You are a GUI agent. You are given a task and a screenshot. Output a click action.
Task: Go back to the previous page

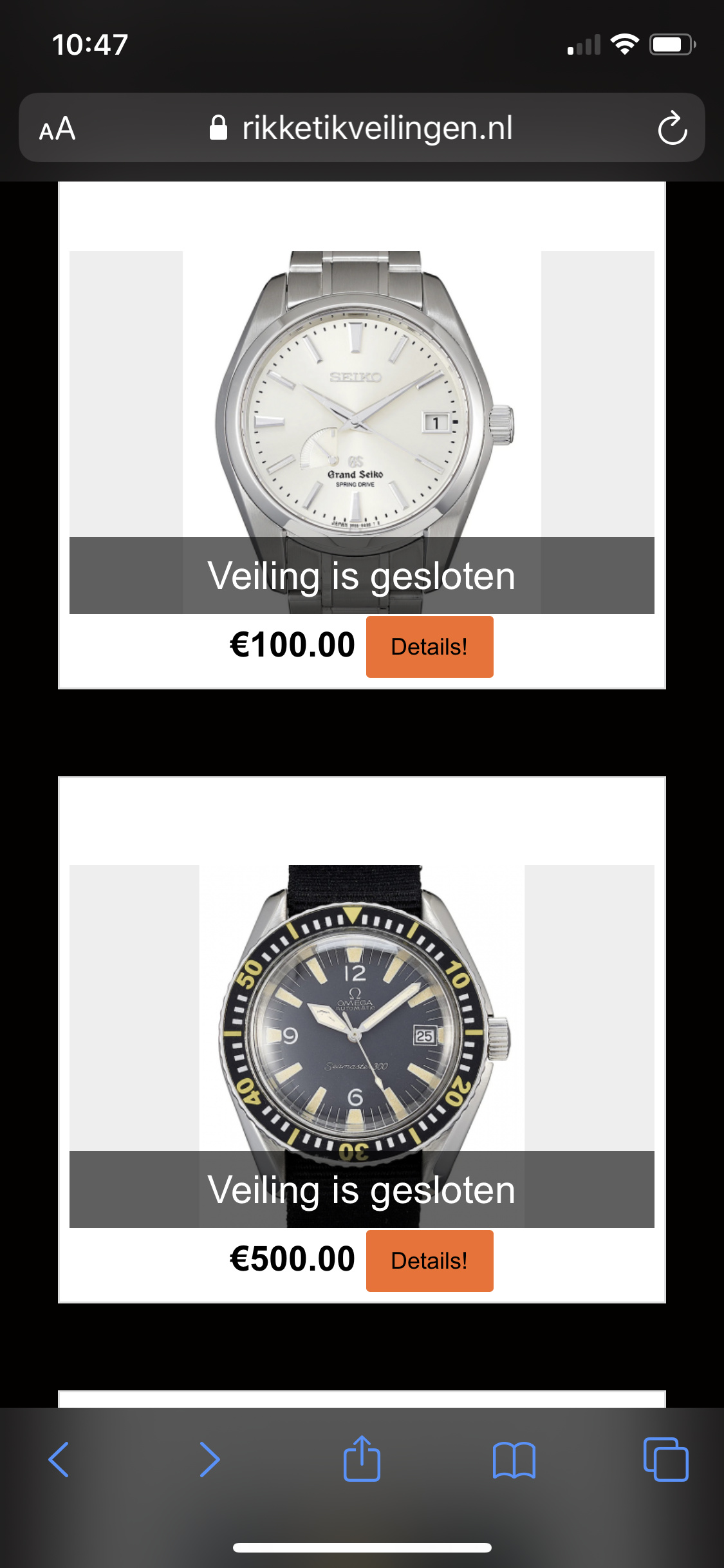59,1459
